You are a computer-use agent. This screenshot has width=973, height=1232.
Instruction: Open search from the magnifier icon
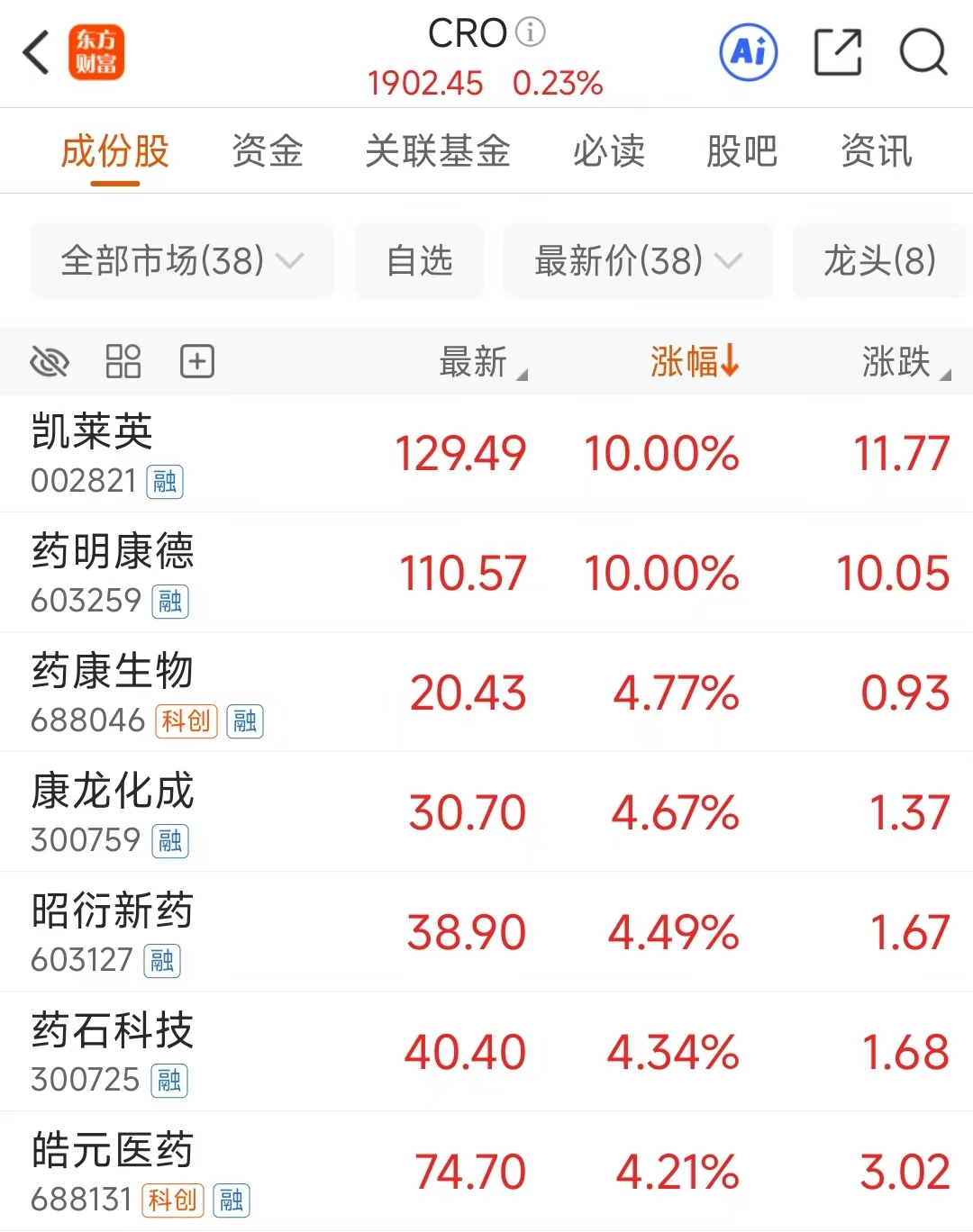click(923, 52)
